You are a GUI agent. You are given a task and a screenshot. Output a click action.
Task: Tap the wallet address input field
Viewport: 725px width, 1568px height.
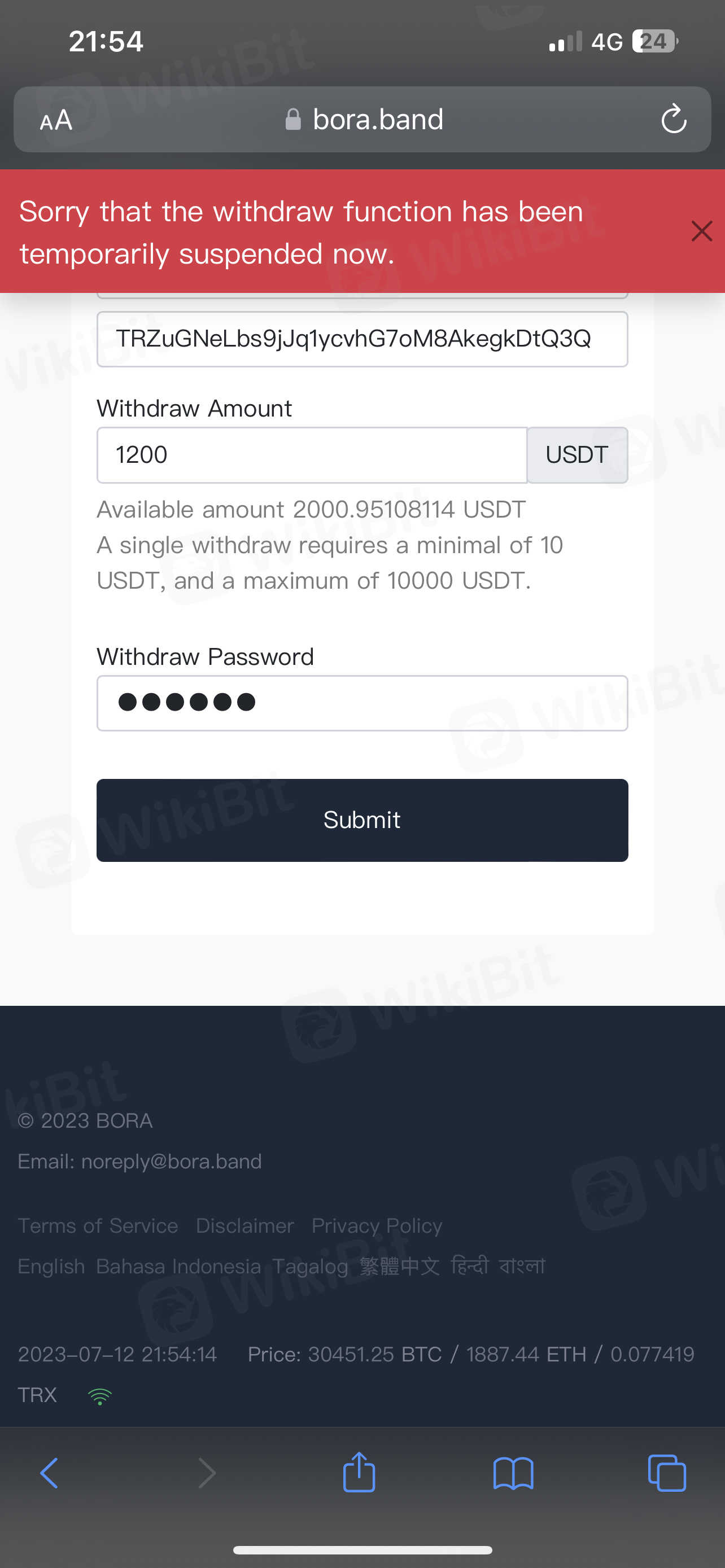[x=361, y=339]
